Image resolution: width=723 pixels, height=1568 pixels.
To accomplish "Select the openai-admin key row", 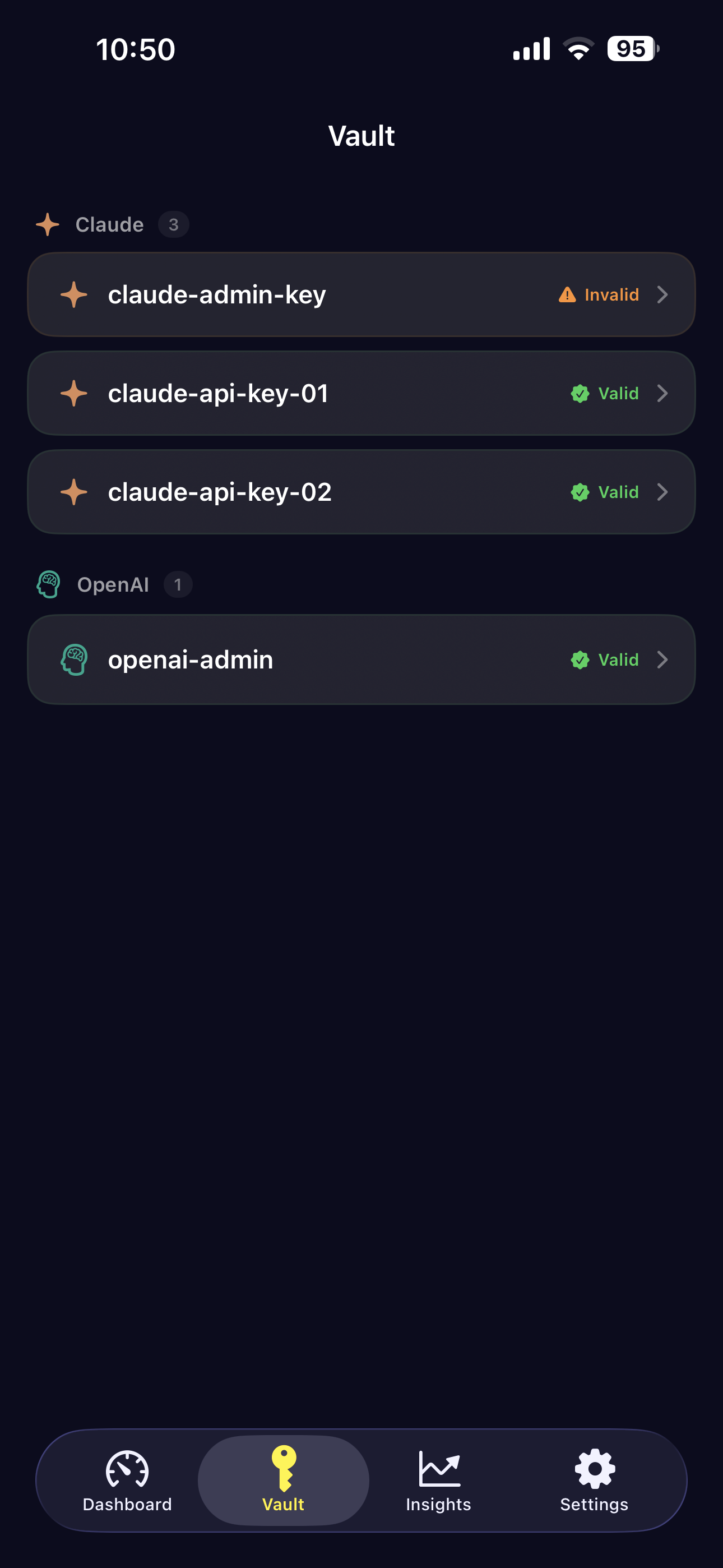I will click(361, 659).
